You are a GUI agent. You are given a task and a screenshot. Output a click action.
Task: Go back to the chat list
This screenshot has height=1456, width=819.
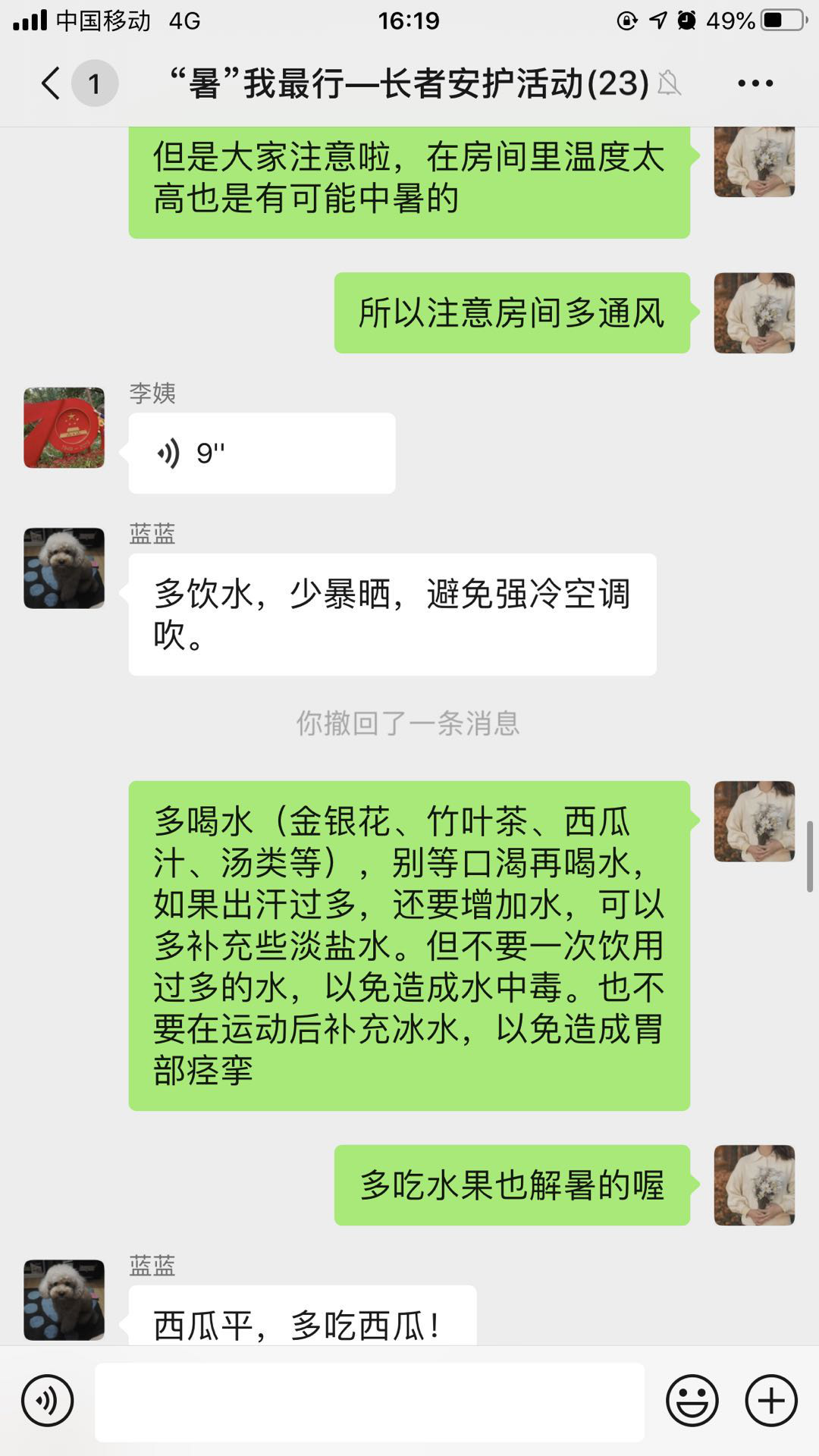click(52, 83)
